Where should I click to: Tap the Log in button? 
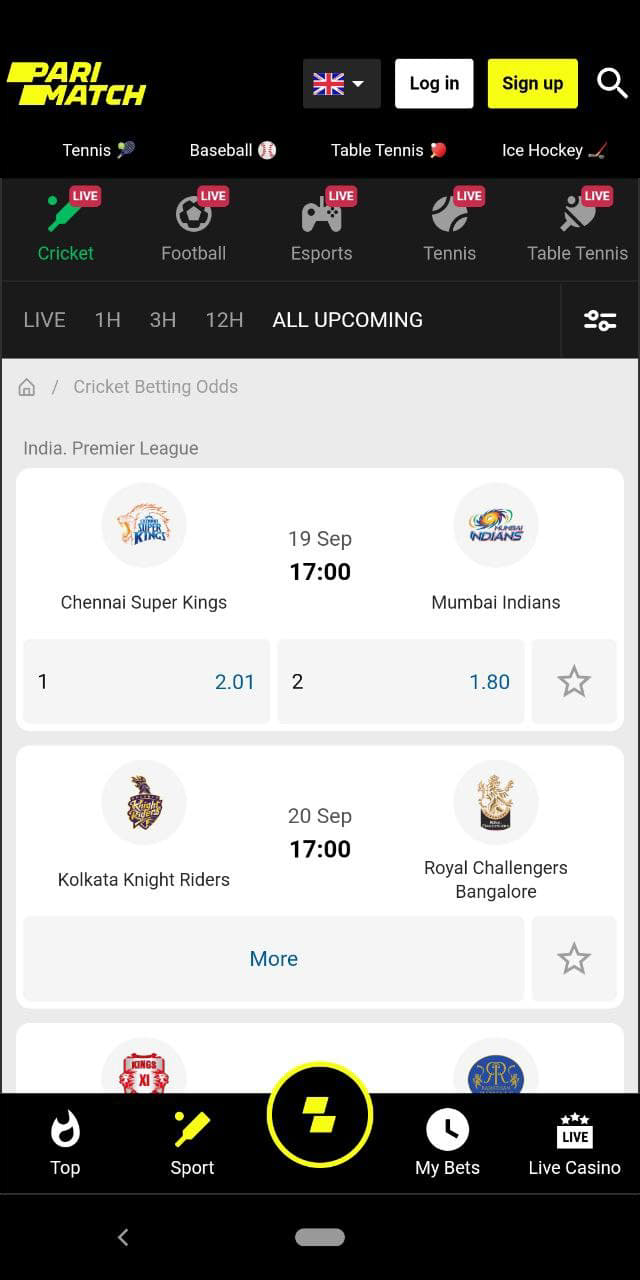click(x=434, y=83)
